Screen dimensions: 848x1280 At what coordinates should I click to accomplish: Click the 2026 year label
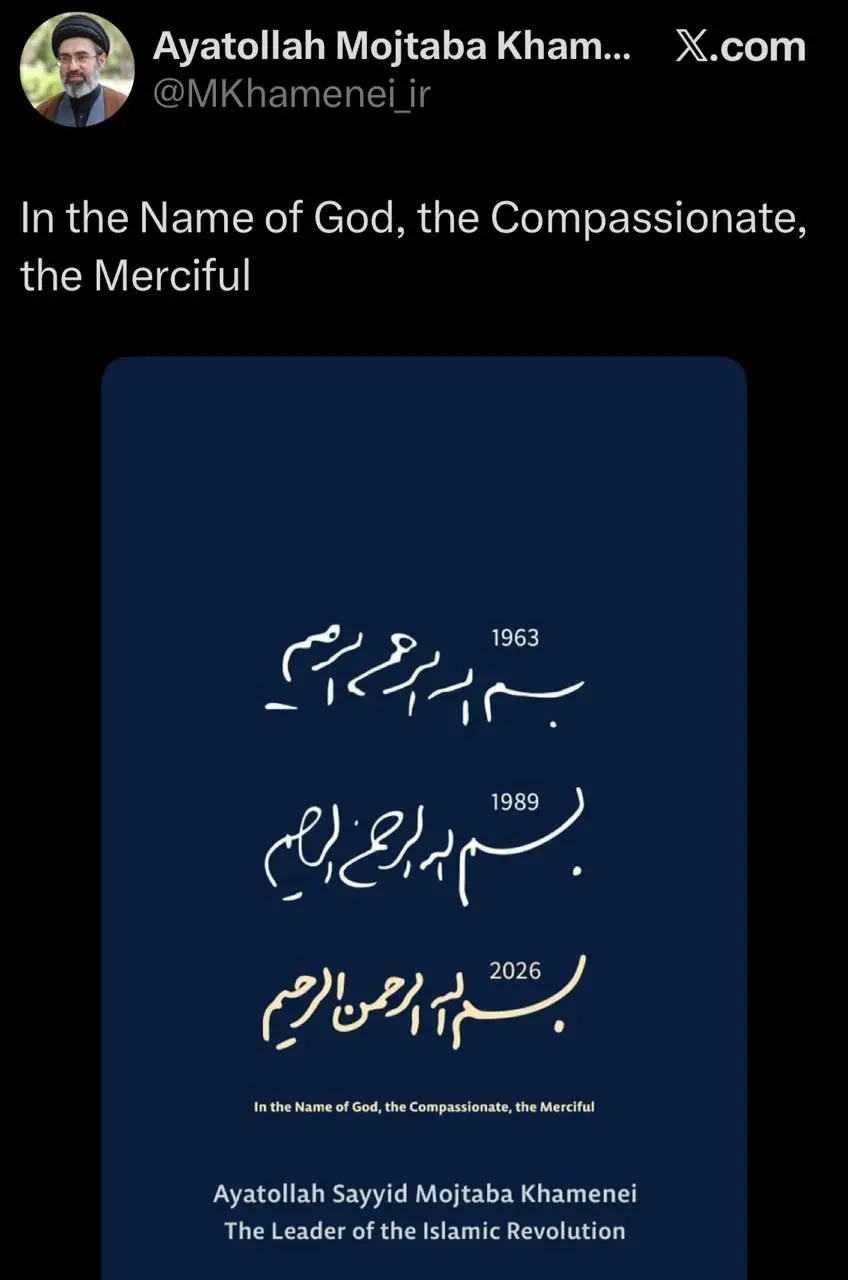[x=514, y=970]
